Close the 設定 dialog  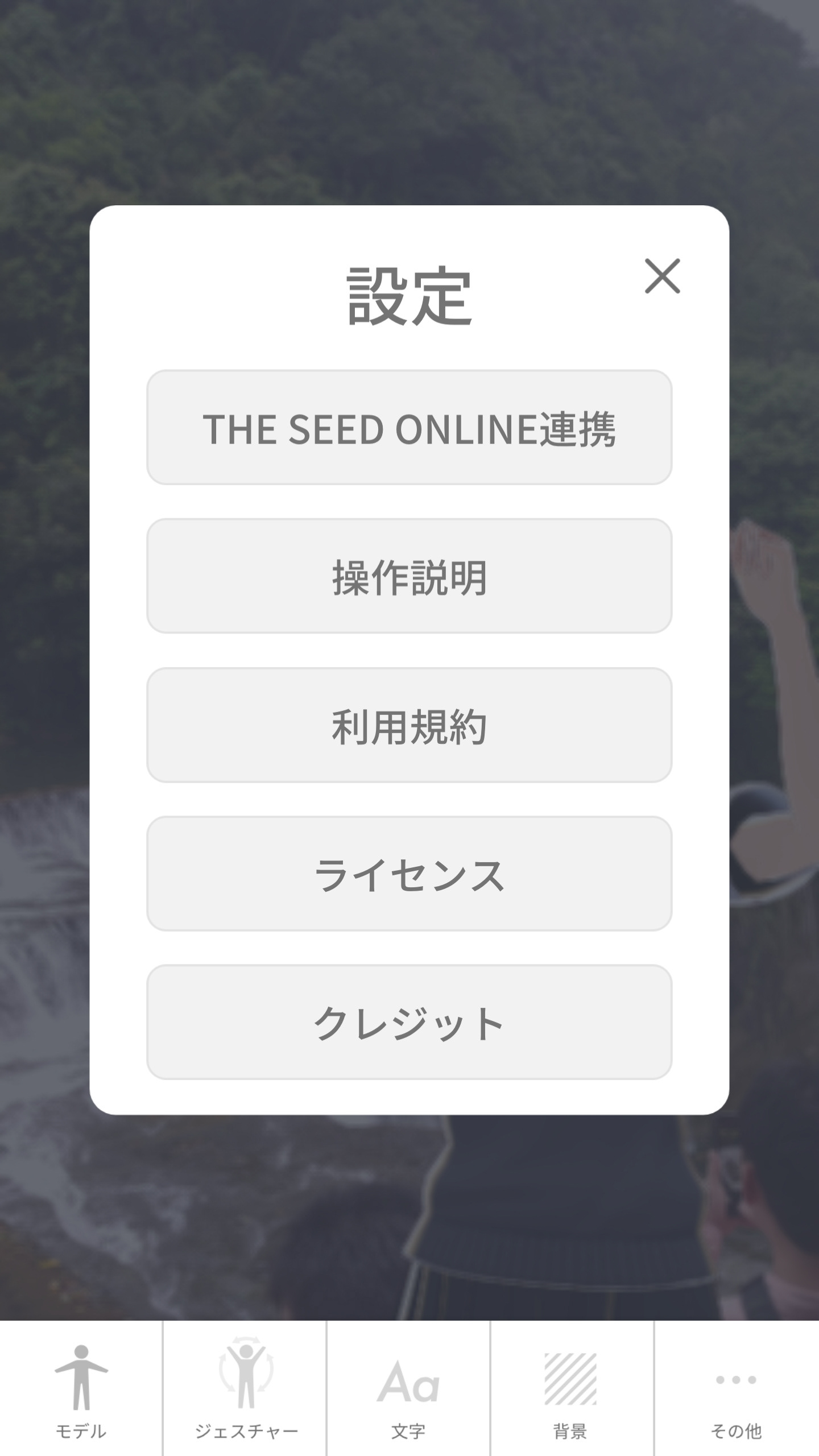pos(662,276)
